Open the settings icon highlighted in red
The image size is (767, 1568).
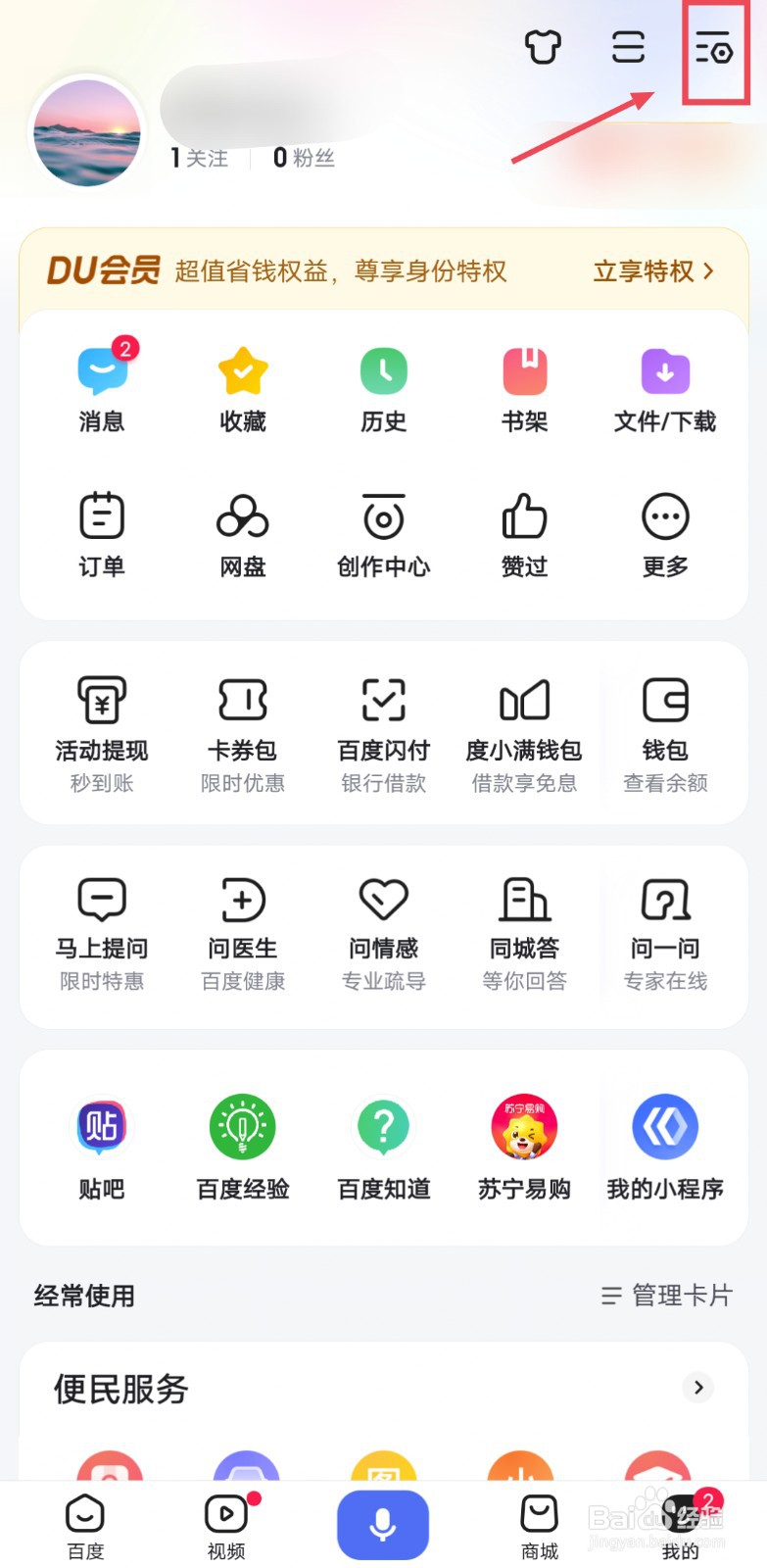coord(714,48)
